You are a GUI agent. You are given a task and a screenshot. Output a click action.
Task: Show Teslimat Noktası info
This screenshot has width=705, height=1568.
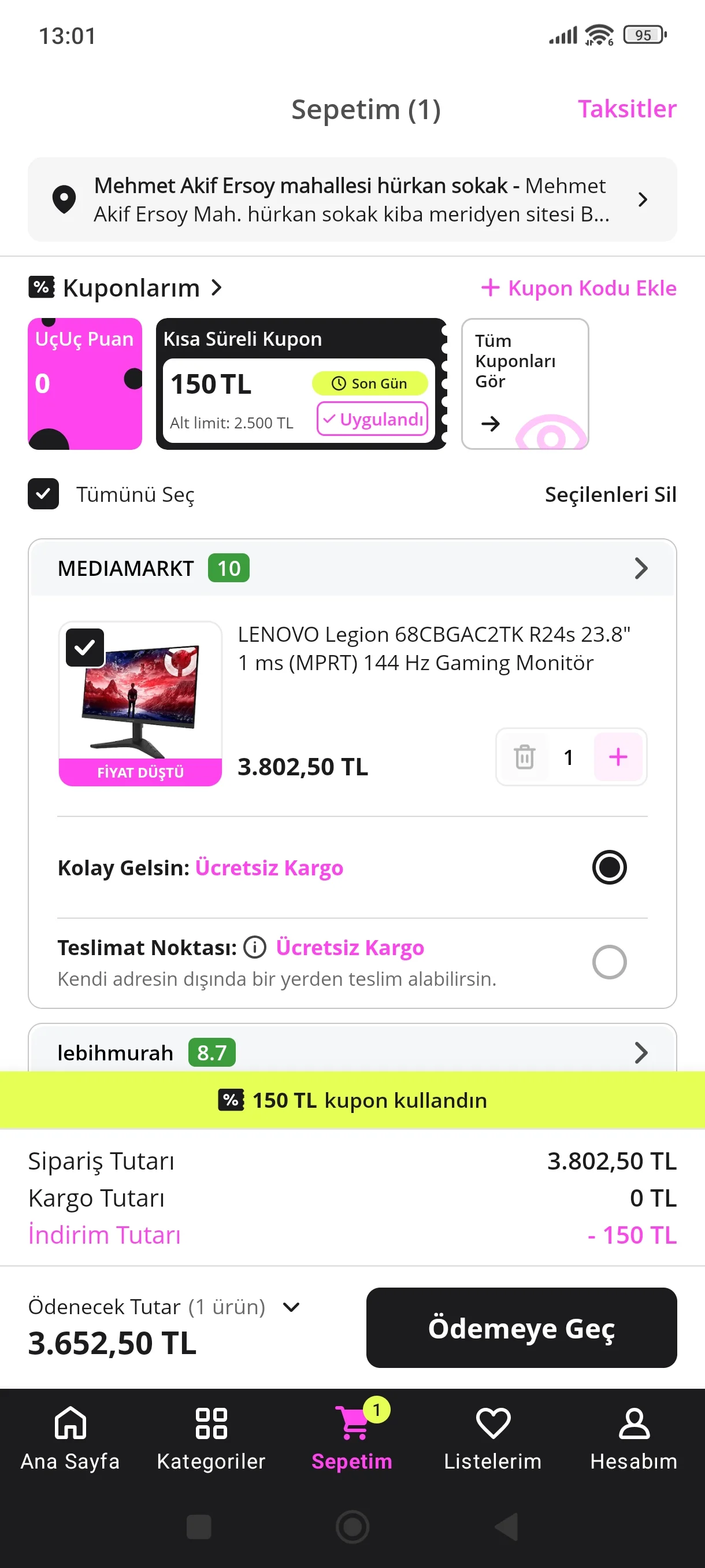(x=255, y=947)
